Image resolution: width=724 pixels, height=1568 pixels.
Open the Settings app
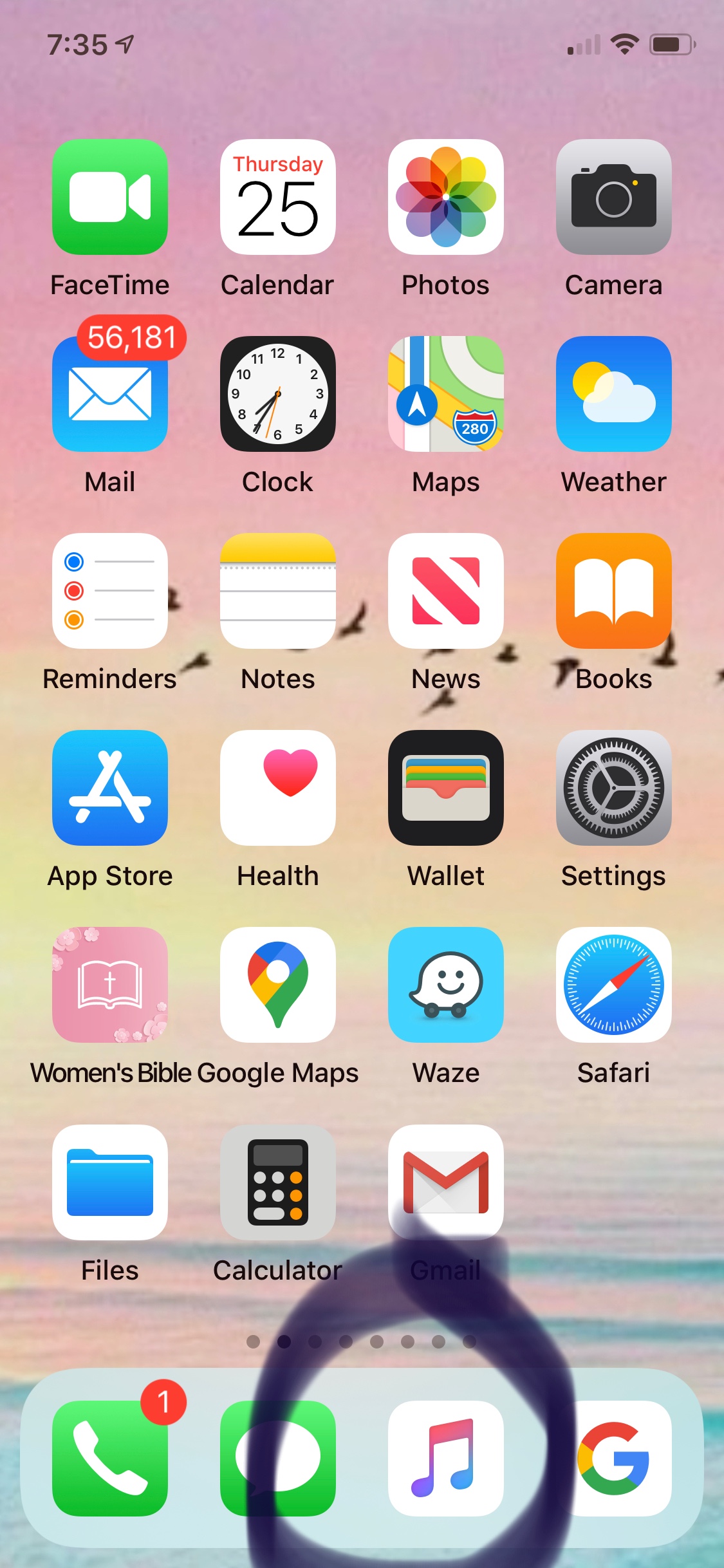[x=614, y=788]
